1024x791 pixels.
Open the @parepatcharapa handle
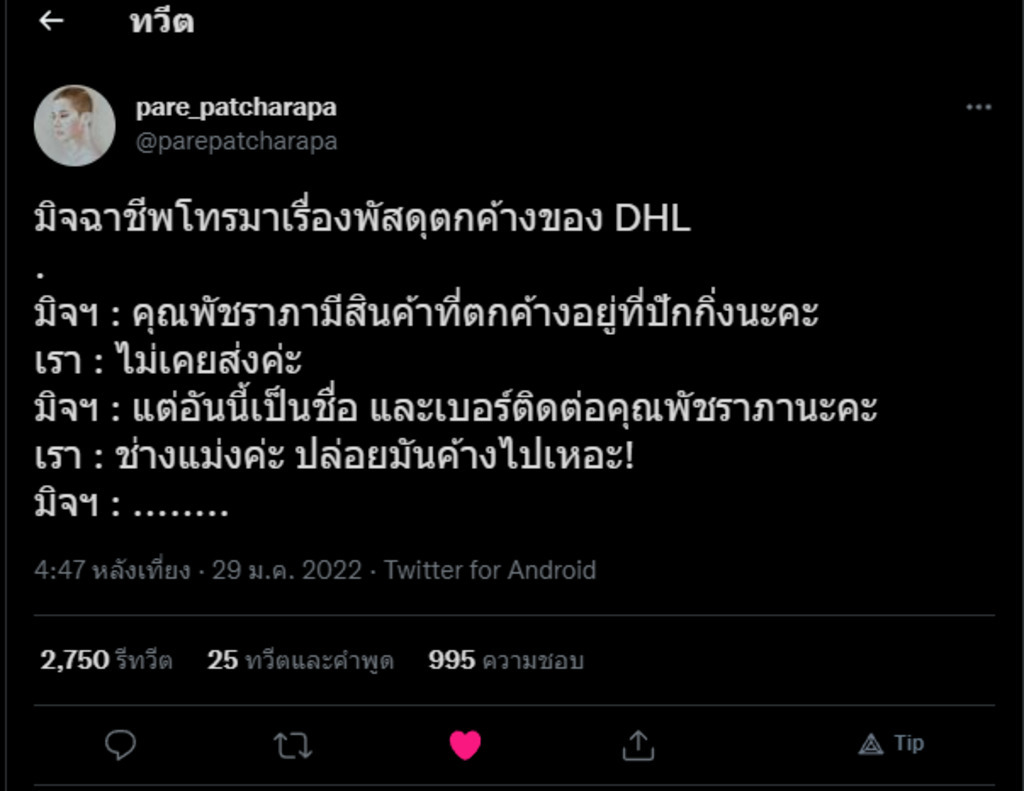(x=236, y=142)
